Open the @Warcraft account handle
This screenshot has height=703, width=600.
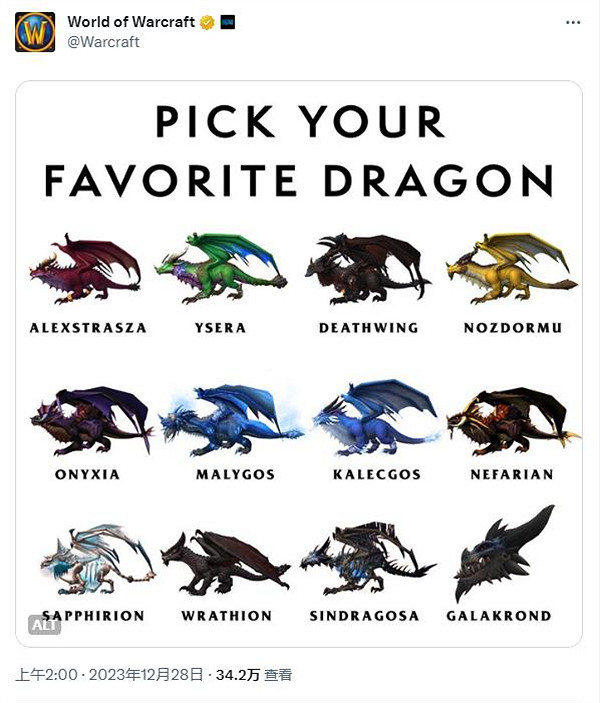point(103,42)
